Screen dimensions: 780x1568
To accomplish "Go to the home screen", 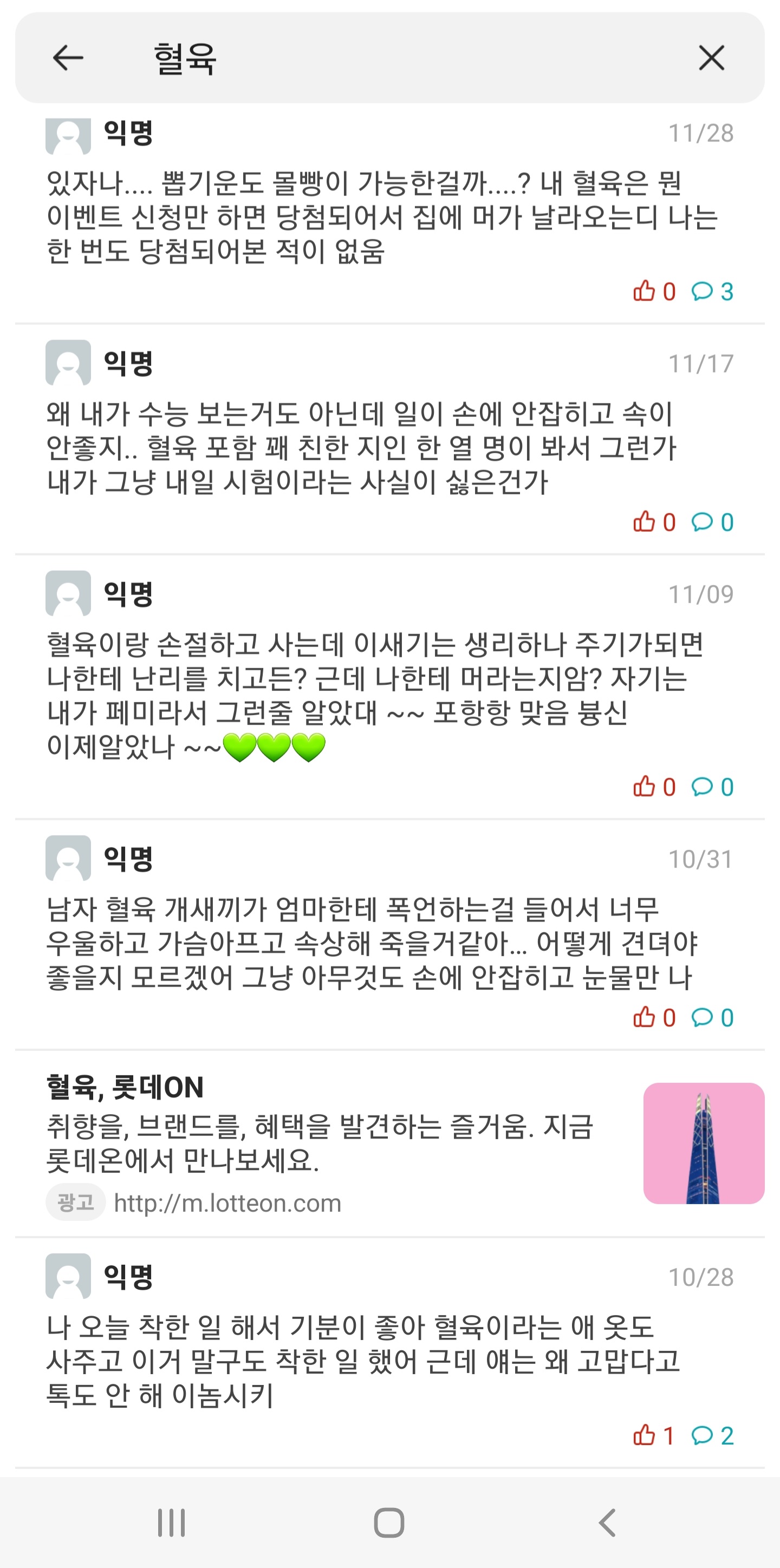I will point(389,1523).
